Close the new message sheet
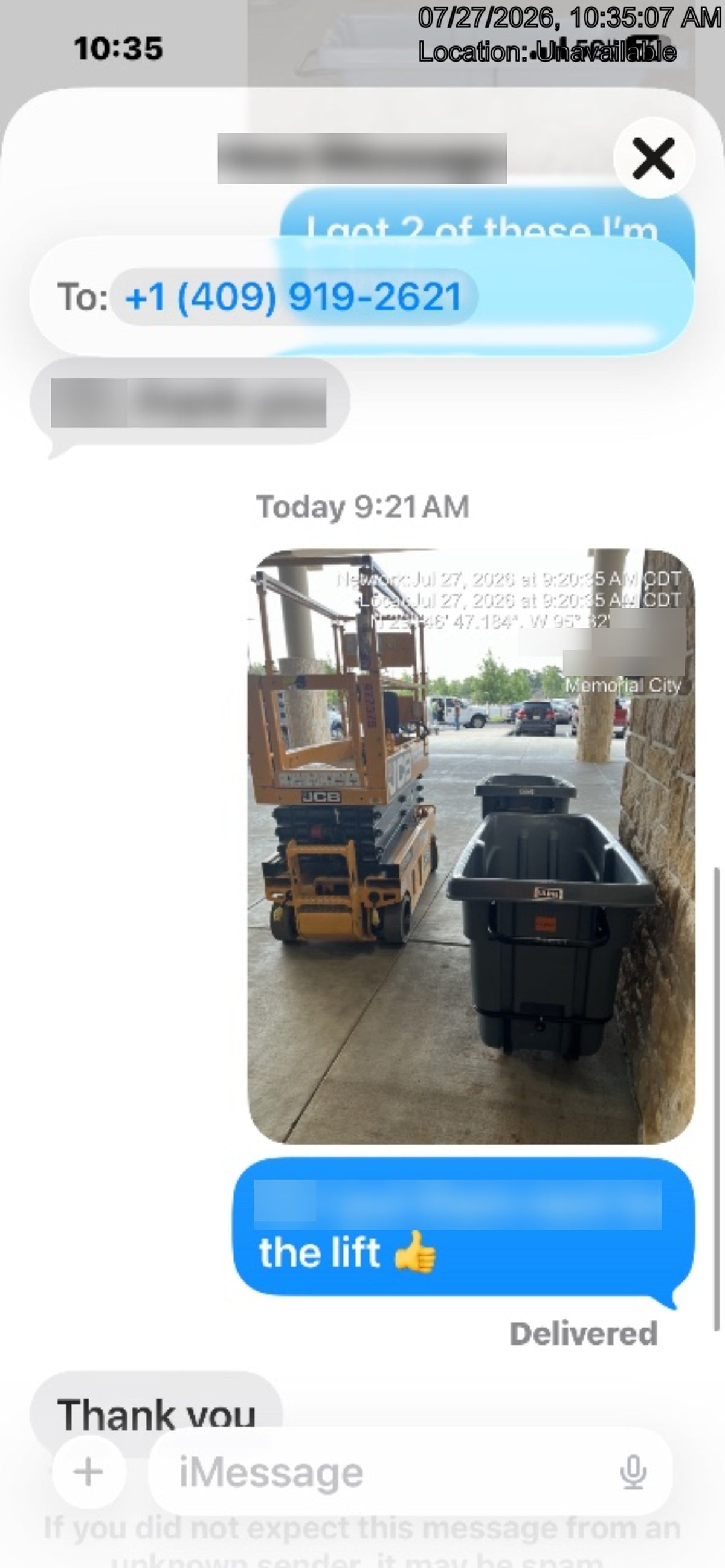The height and width of the screenshot is (1568, 725). [x=654, y=158]
